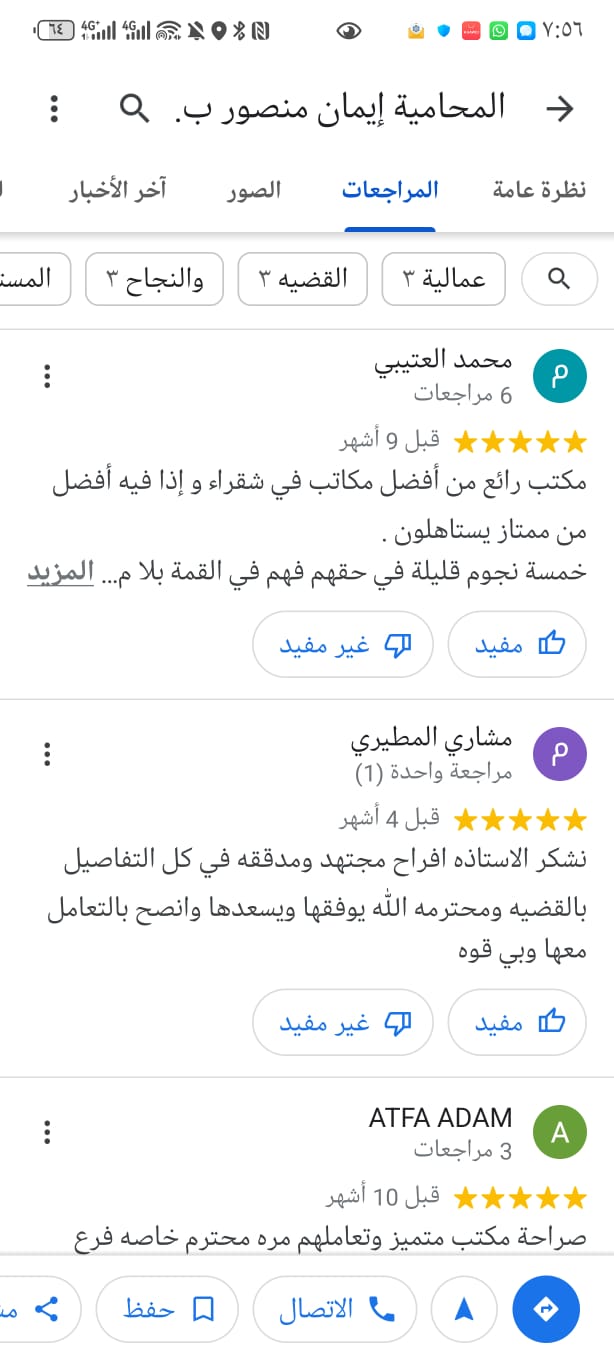Mark محمد العتيبي's review as مفيد
This screenshot has height=1350, width=614.
[516, 645]
